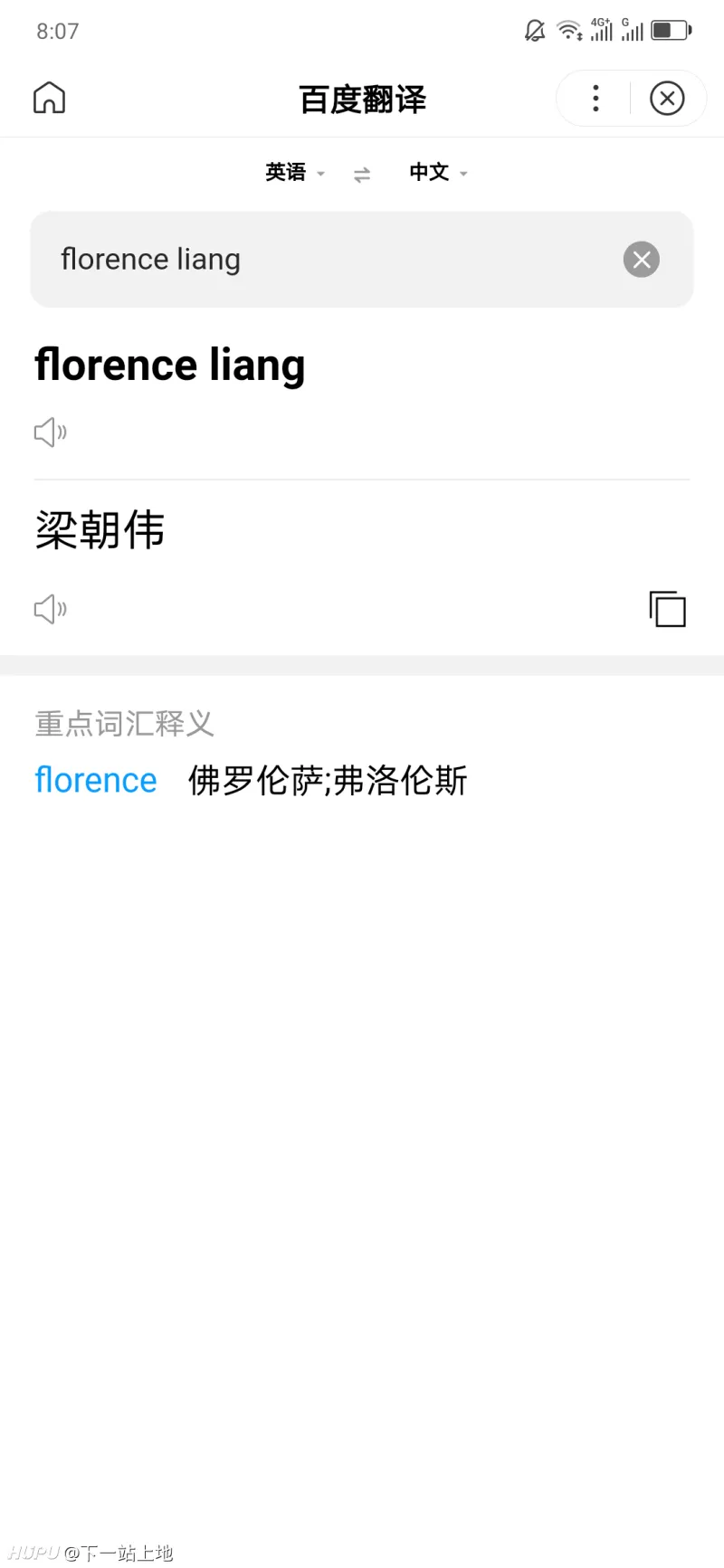Play pronunciation of florence liang
The height and width of the screenshot is (1568, 724).
pos(51,432)
